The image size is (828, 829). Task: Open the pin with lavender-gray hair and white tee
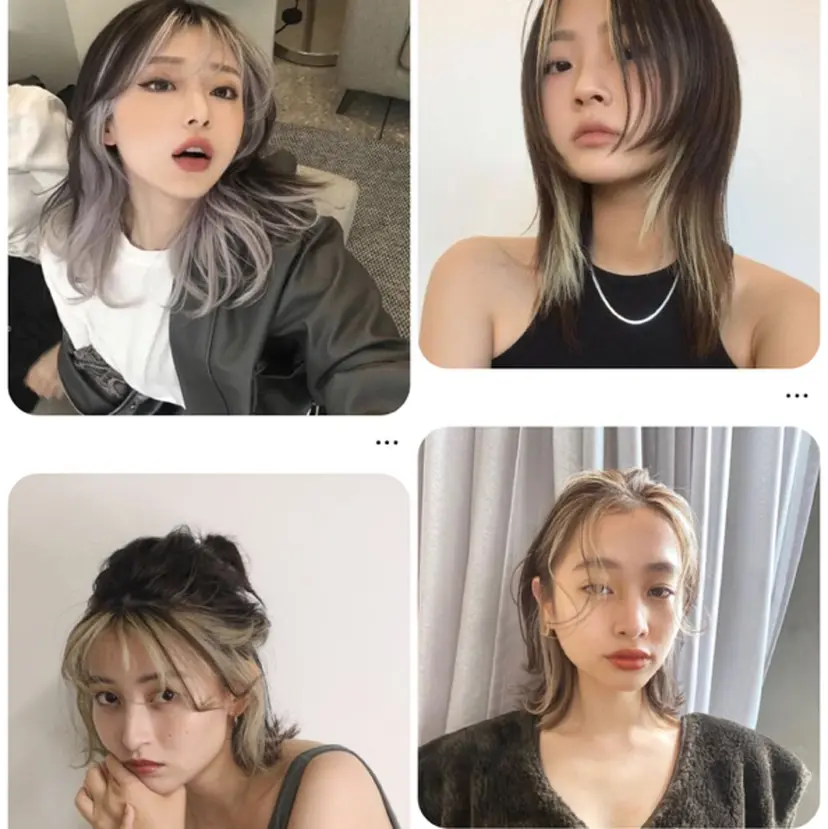click(208, 205)
